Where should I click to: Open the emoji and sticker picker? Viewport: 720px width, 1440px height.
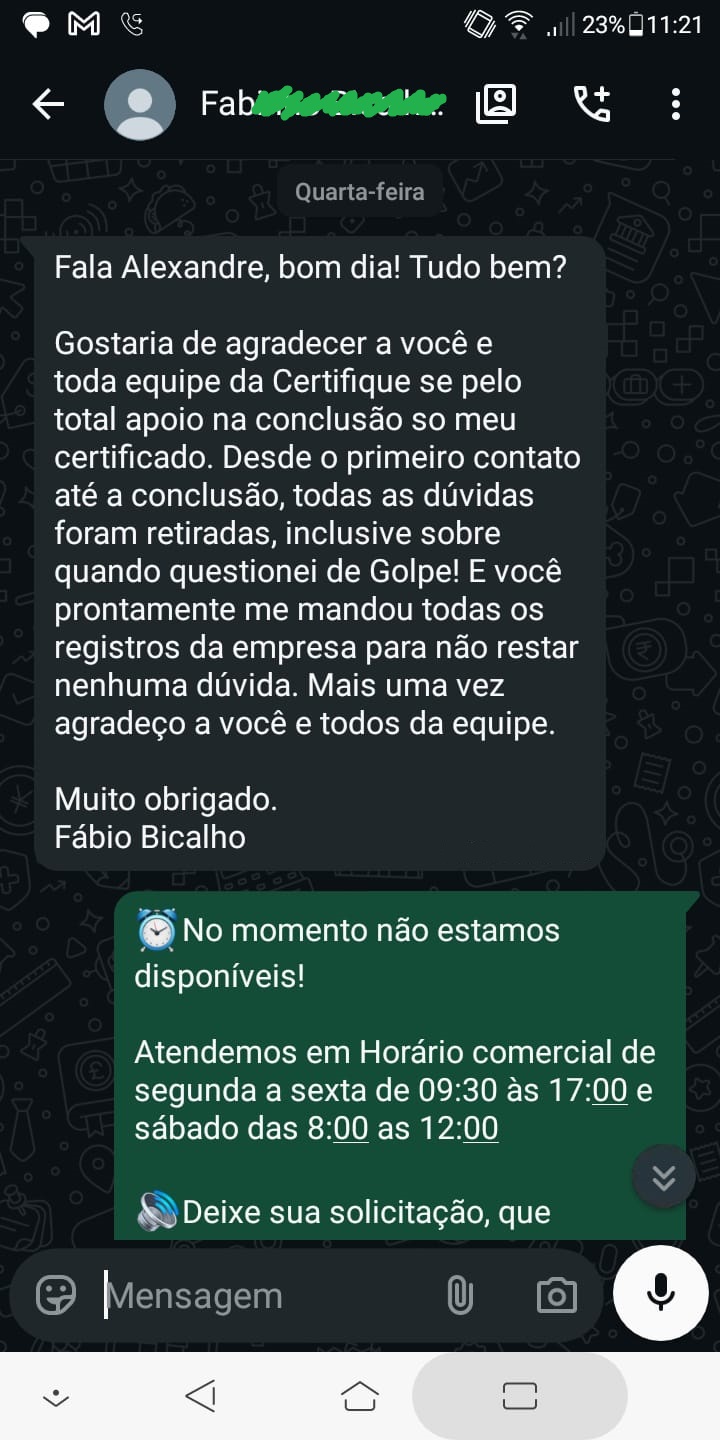pyautogui.click(x=56, y=1296)
